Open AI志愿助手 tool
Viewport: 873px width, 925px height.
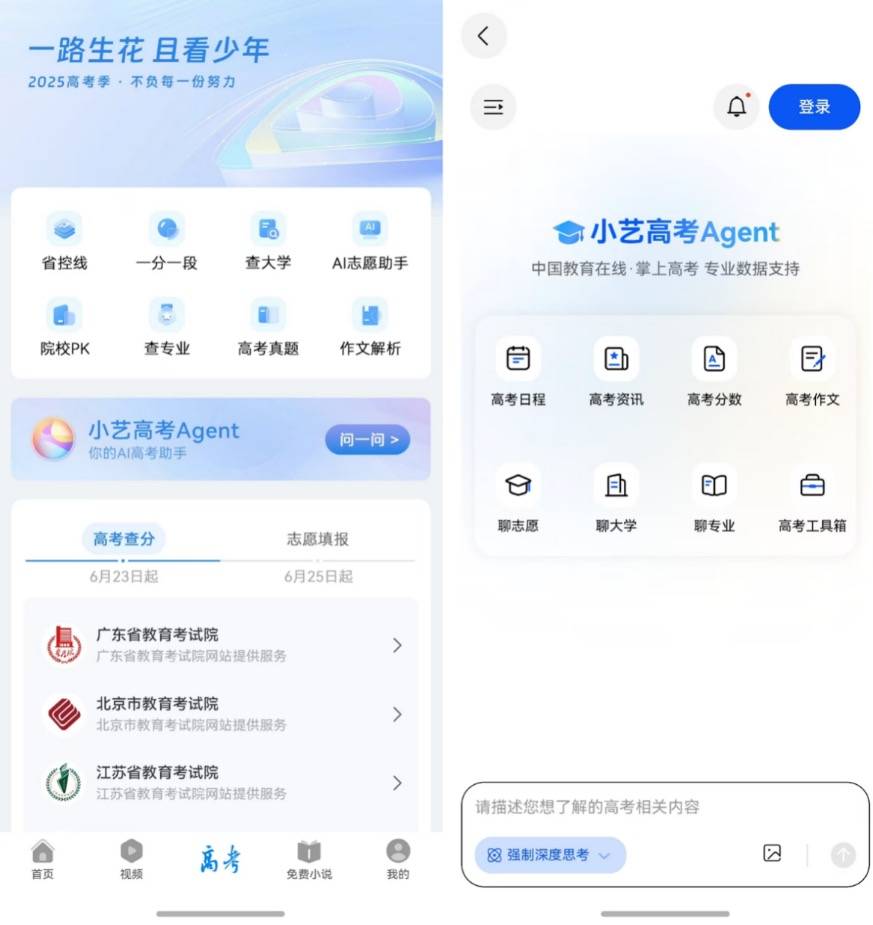pos(370,242)
